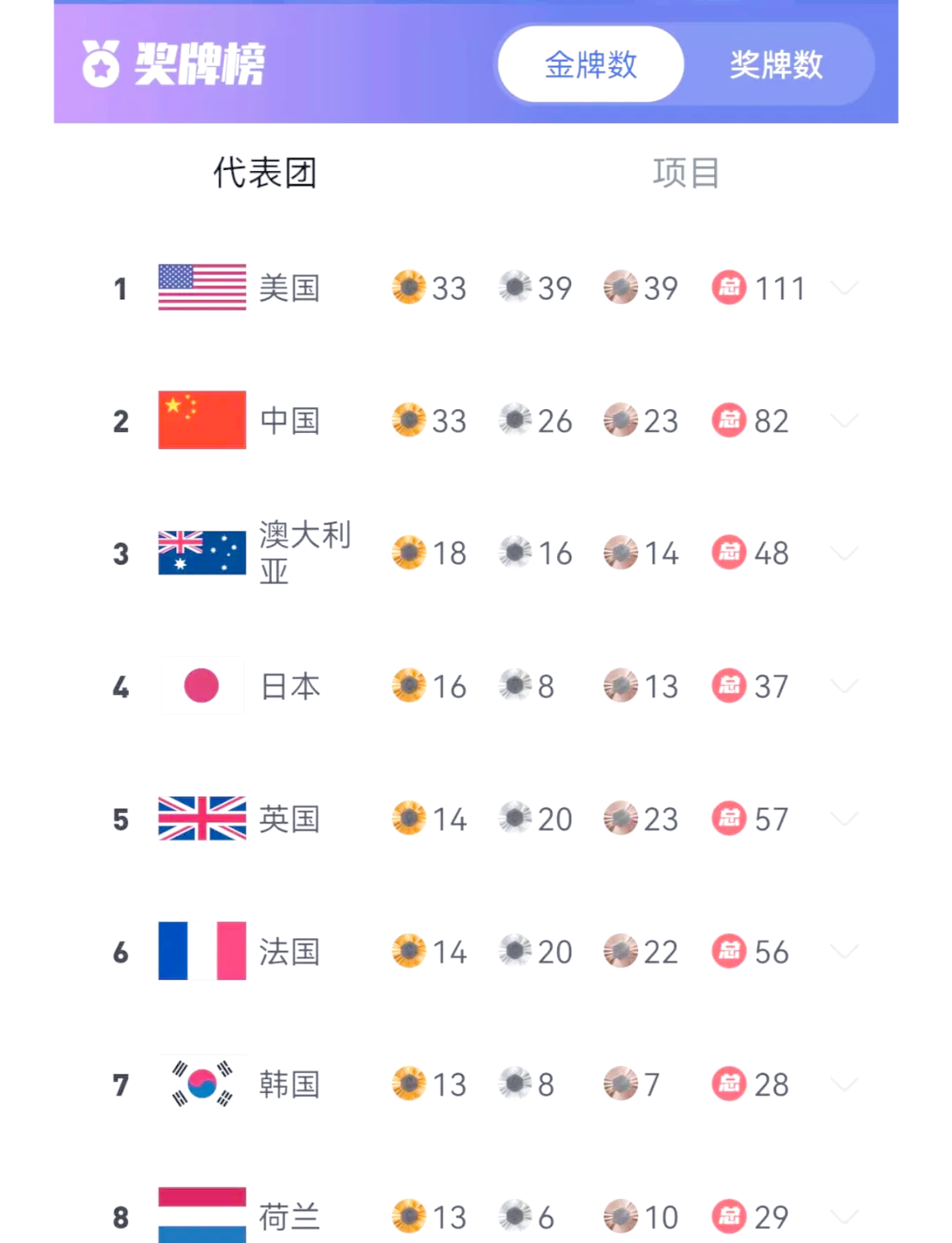Expand the 美国 medal details chevron
Image resolution: width=952 pixels, height=1243 pixels.
click(x=844, y=288)
